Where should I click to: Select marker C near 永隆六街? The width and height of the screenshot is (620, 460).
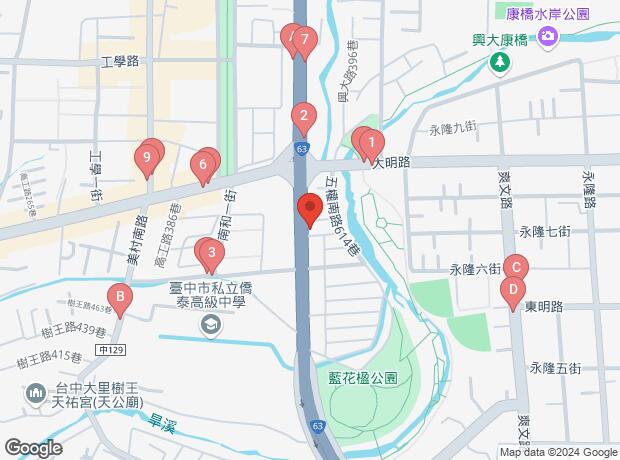pyautogui.click(x=515, y=267)
